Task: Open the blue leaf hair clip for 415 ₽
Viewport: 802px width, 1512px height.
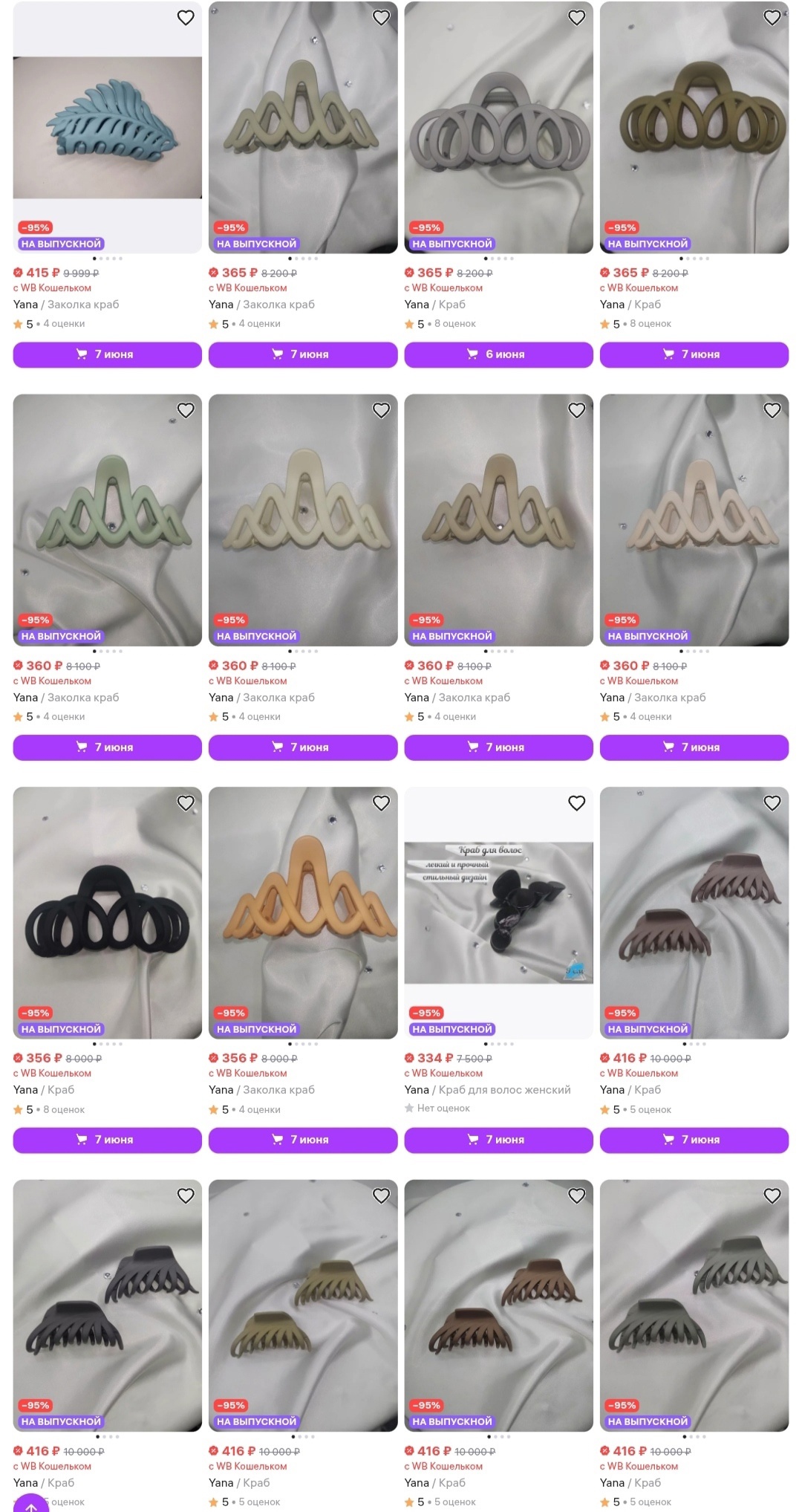Action: 108,128
